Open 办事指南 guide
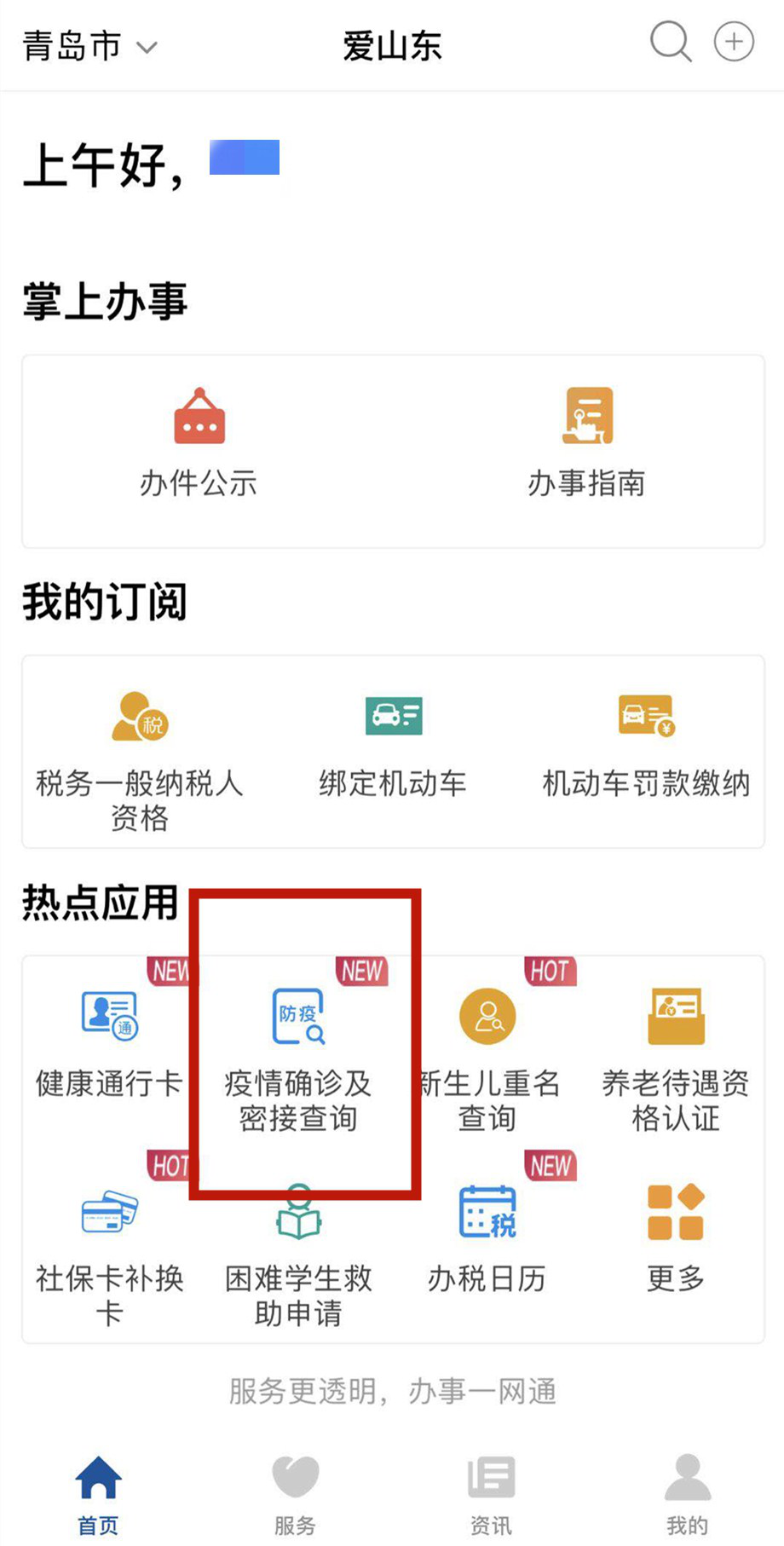The height and width of the screenshot is (1546, 784). tap(586, 444)
